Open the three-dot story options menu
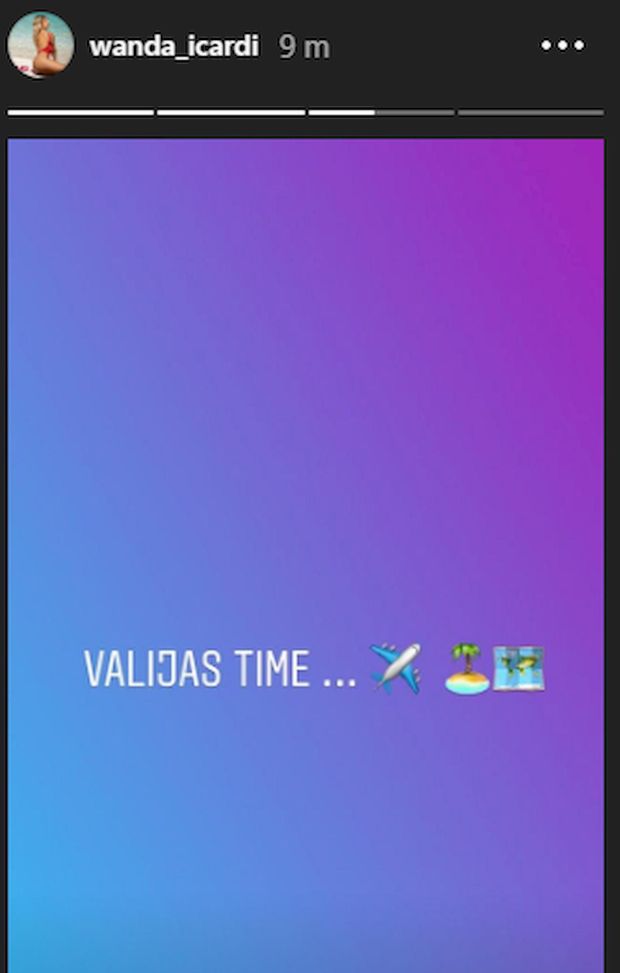This screenshot has height=973, width=620. pyautogui.click(x=562, y=46)
